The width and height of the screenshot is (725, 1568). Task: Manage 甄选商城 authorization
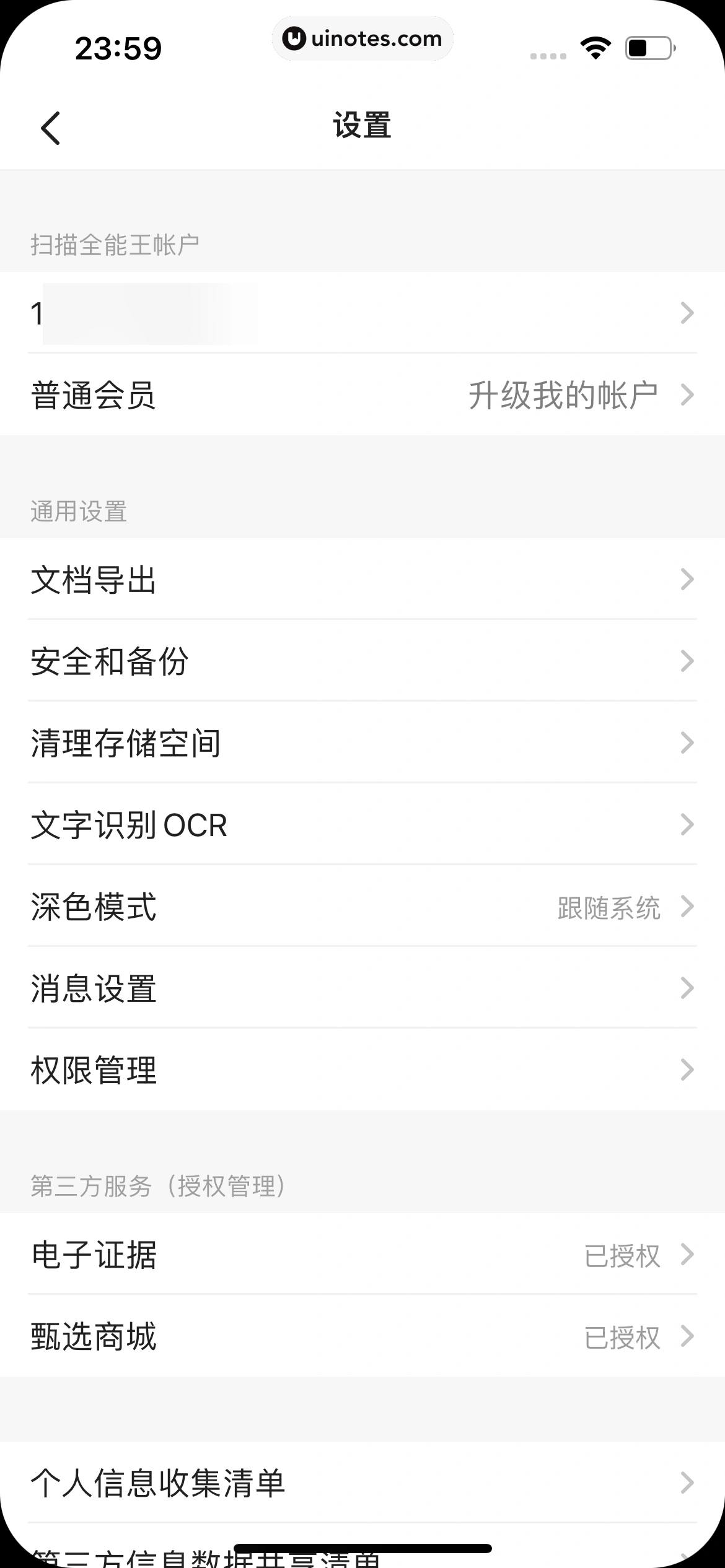(x=362, y=1336)
